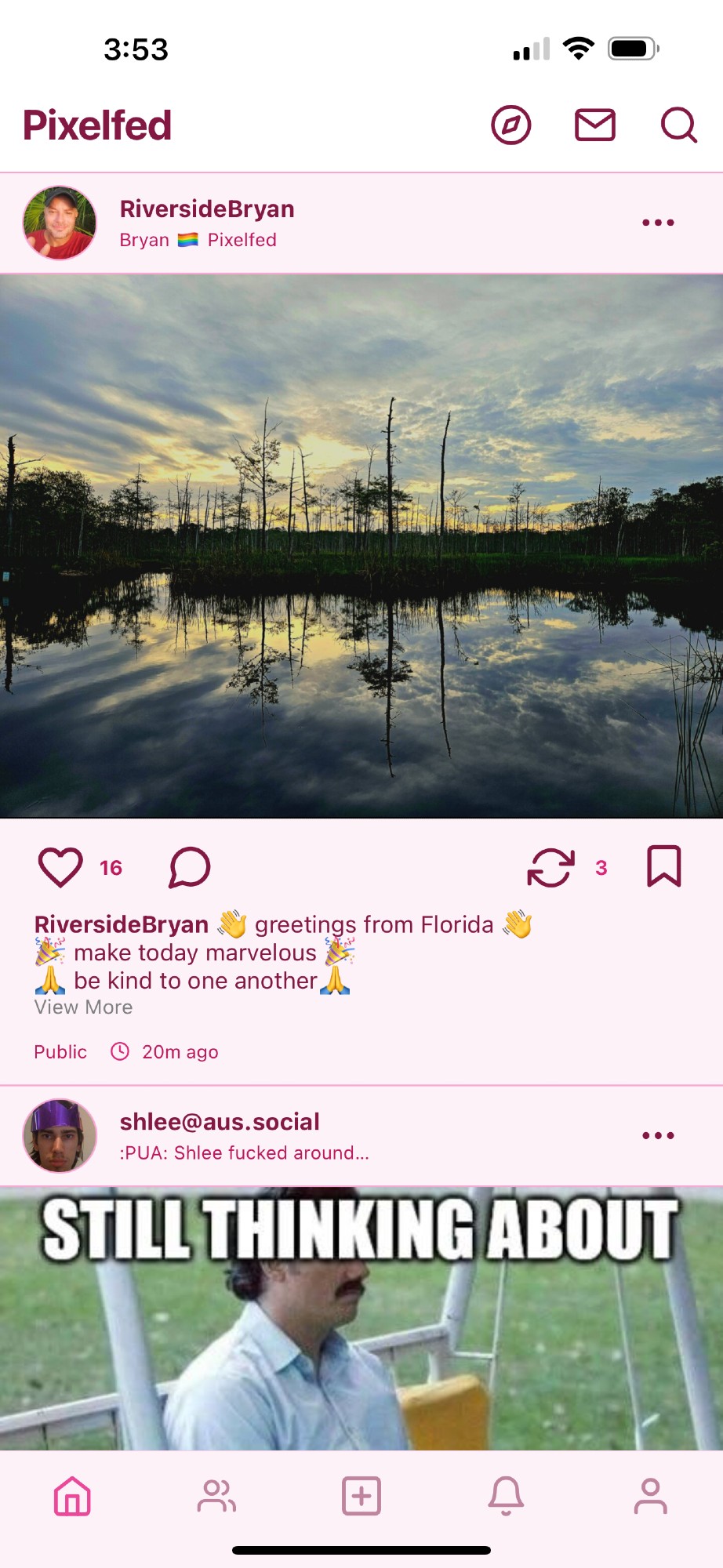The width and height of the screenshot is (723, 1568).
Task: Switch to the Home feed tab
Action: pyautogui.click(x=72, y=1496)
